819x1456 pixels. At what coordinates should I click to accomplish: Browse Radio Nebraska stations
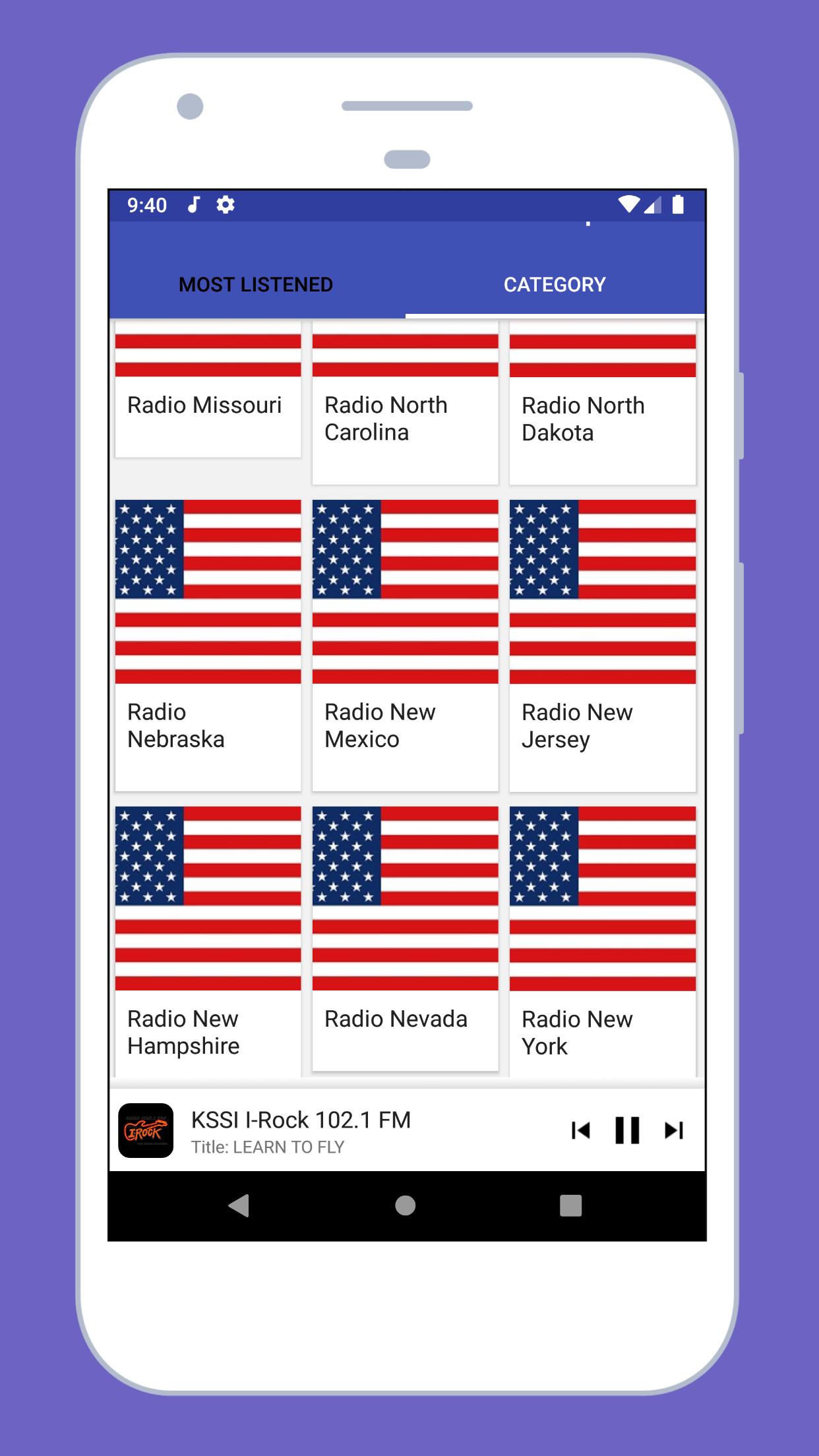(208, 645)
